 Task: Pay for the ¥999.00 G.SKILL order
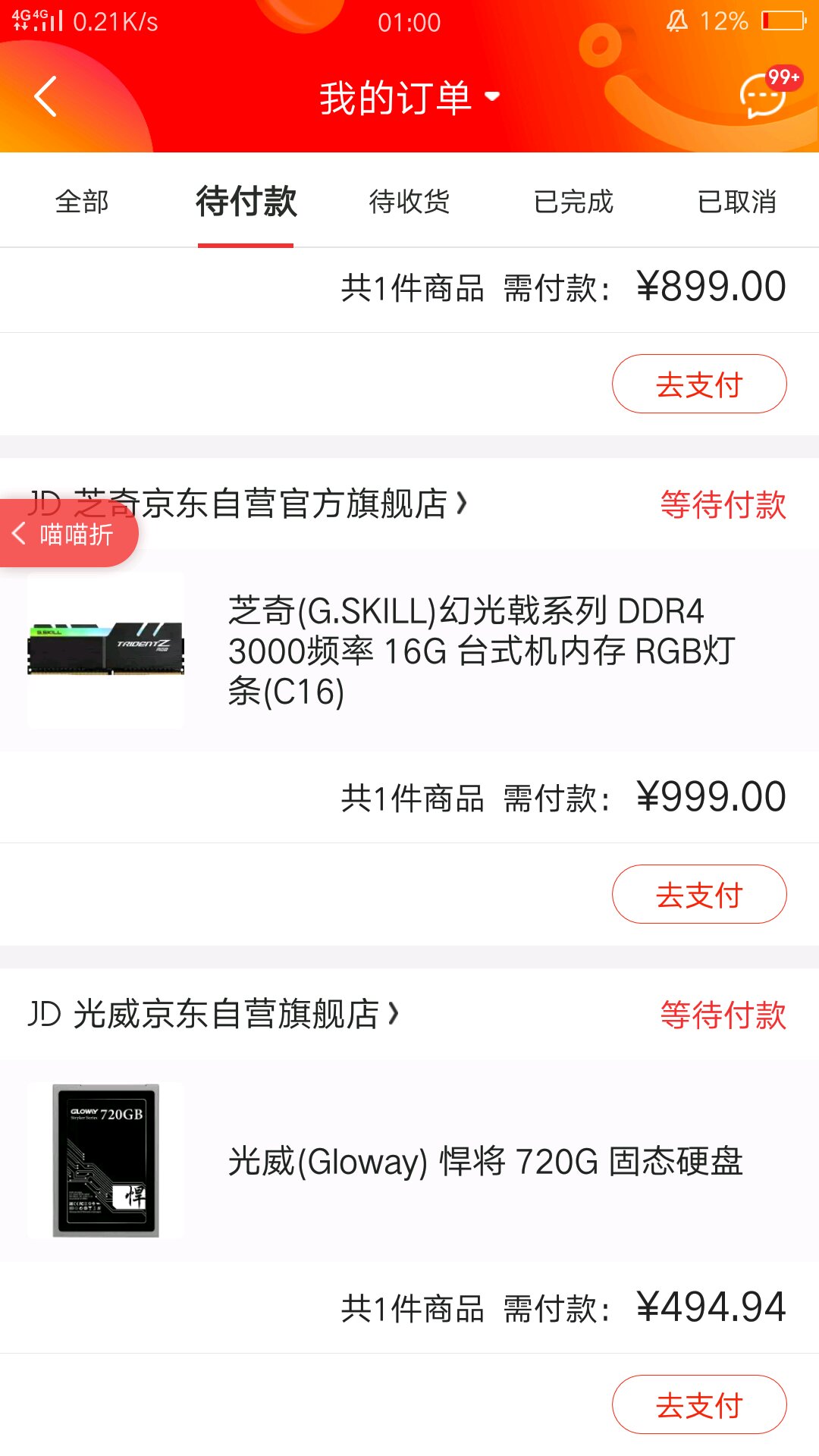698,895
